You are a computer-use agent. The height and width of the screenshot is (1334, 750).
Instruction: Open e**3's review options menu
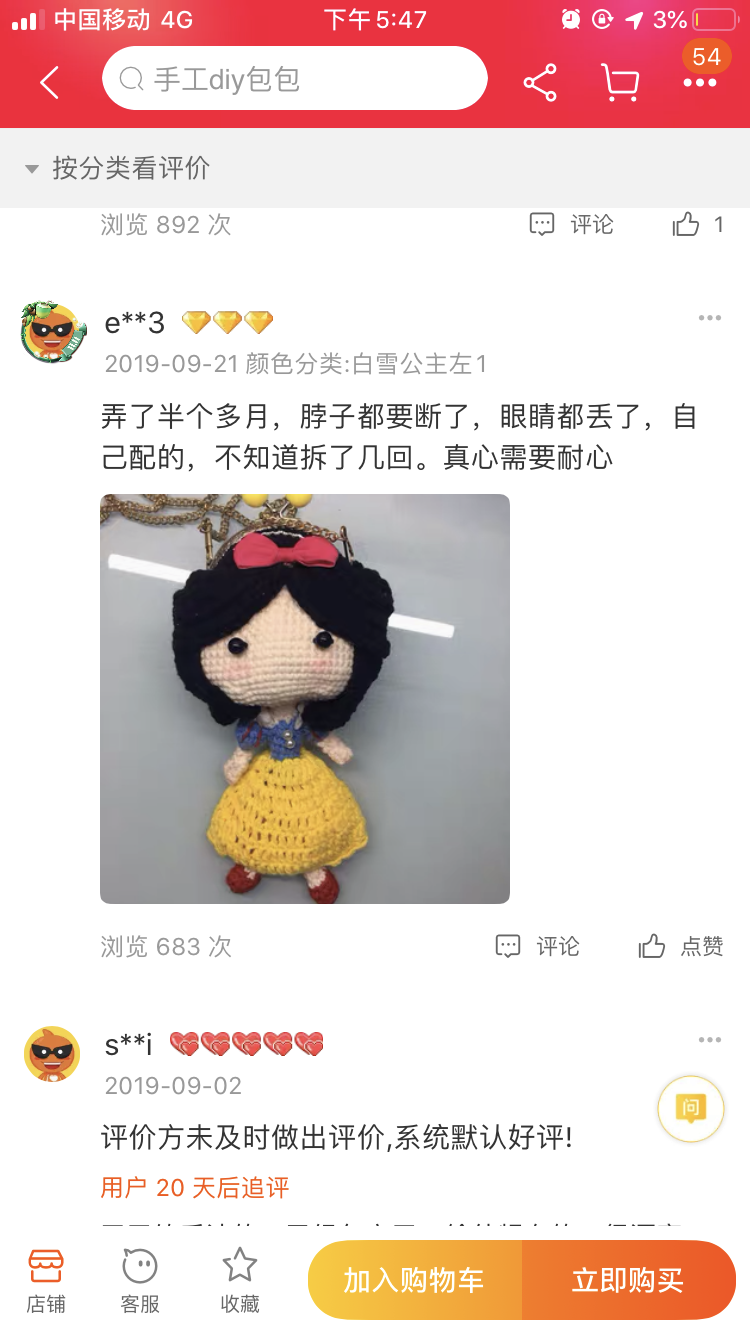coord(709,318)
